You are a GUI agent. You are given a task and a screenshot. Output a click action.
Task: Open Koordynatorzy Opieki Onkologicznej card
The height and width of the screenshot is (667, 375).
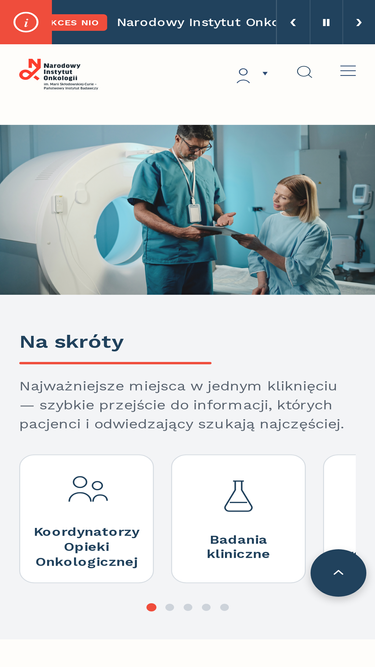pyautogui.click(x=86, y=519)
